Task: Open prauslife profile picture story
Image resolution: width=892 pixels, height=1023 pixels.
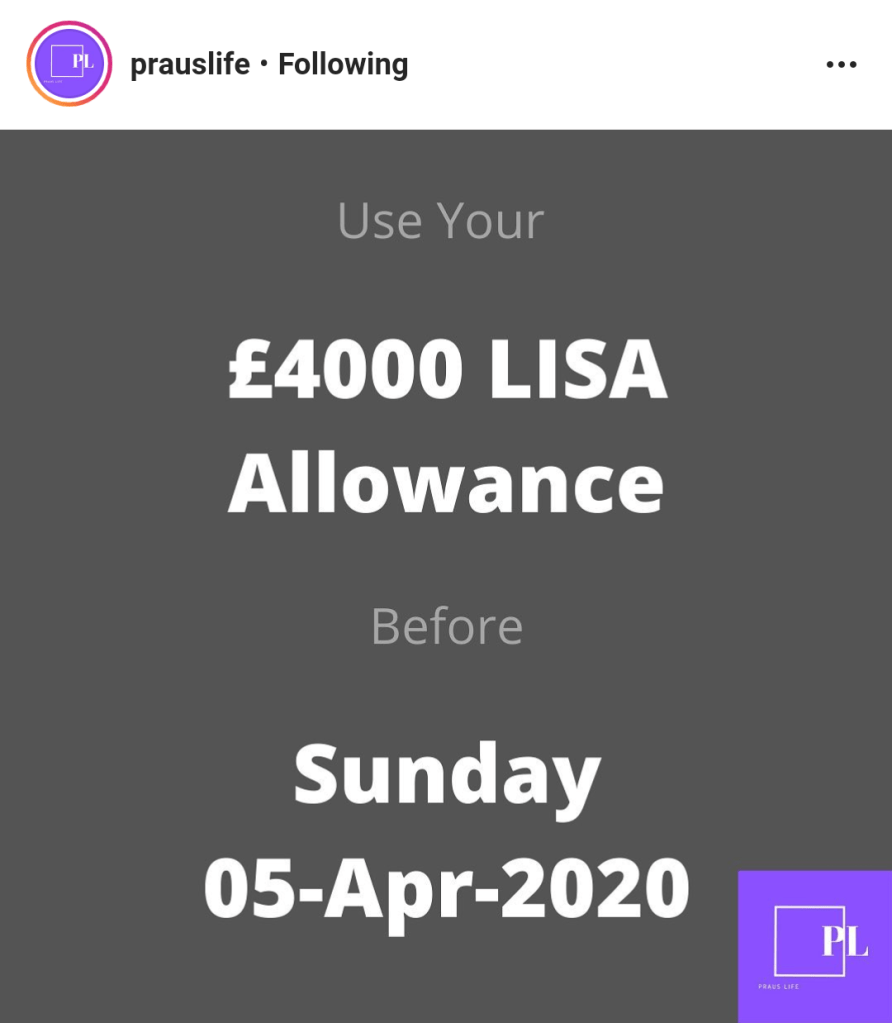Action: pos(69,64)
